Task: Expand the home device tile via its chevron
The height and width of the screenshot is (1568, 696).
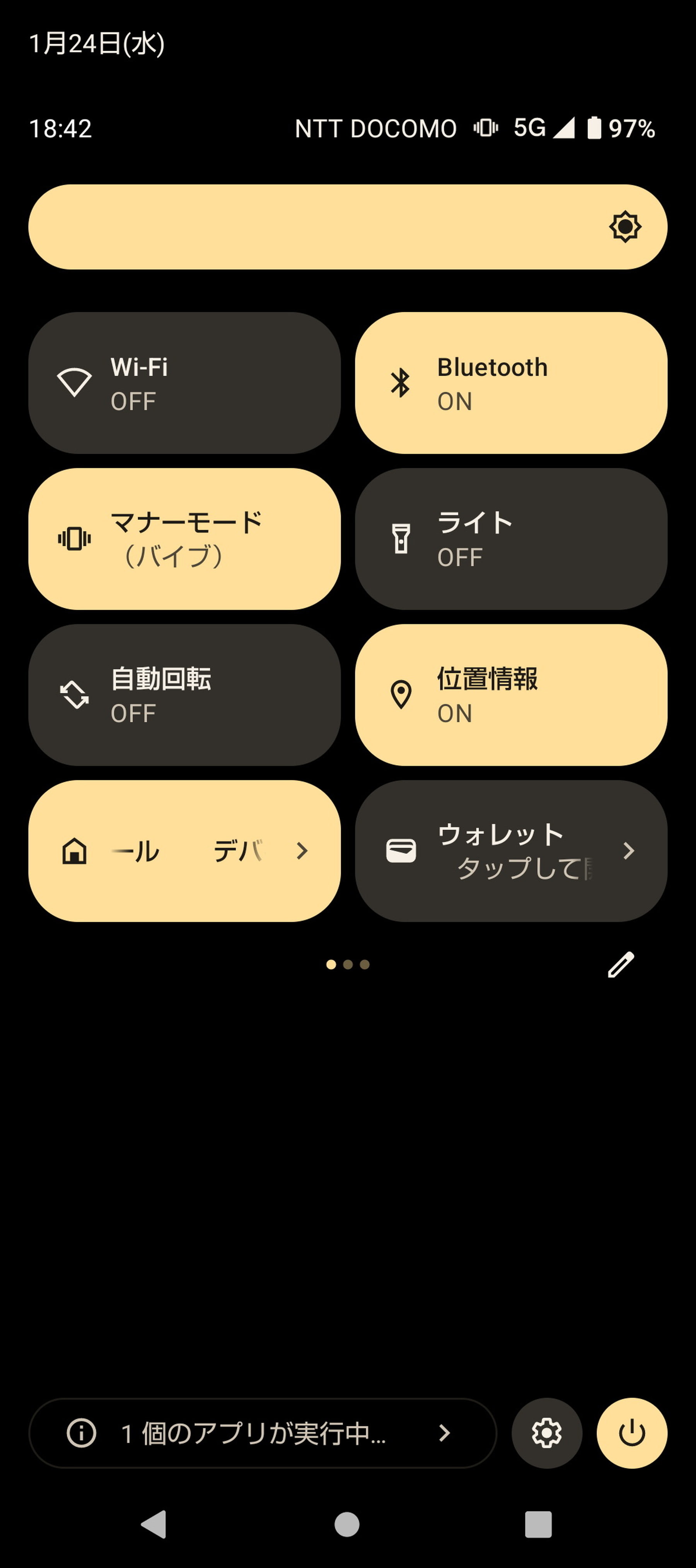Action: [302, 851]
